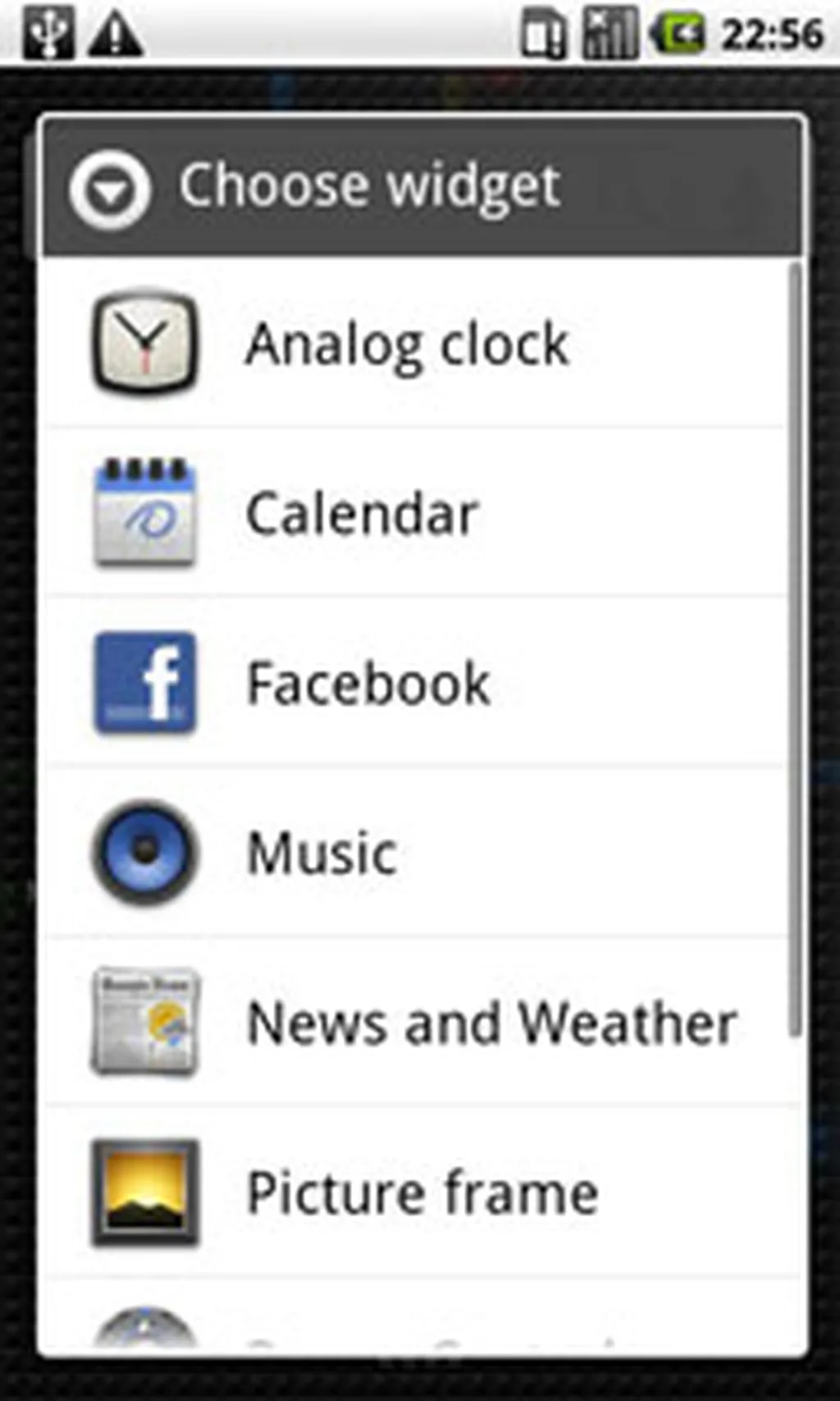Screen dimensions: 840x1401
Task: Select News and Weather widget
Action: point(492,1023)
